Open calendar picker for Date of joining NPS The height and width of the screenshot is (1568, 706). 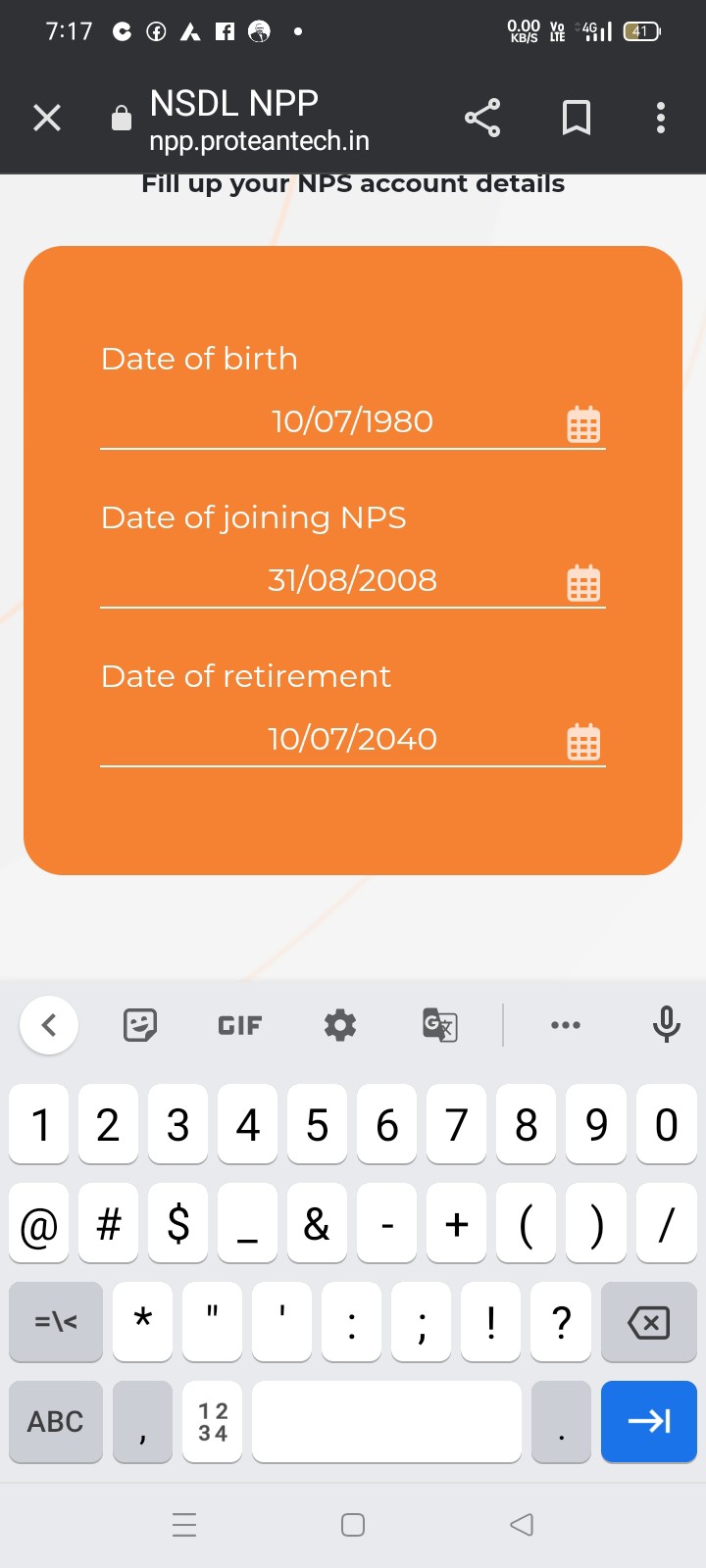[583, 584]
